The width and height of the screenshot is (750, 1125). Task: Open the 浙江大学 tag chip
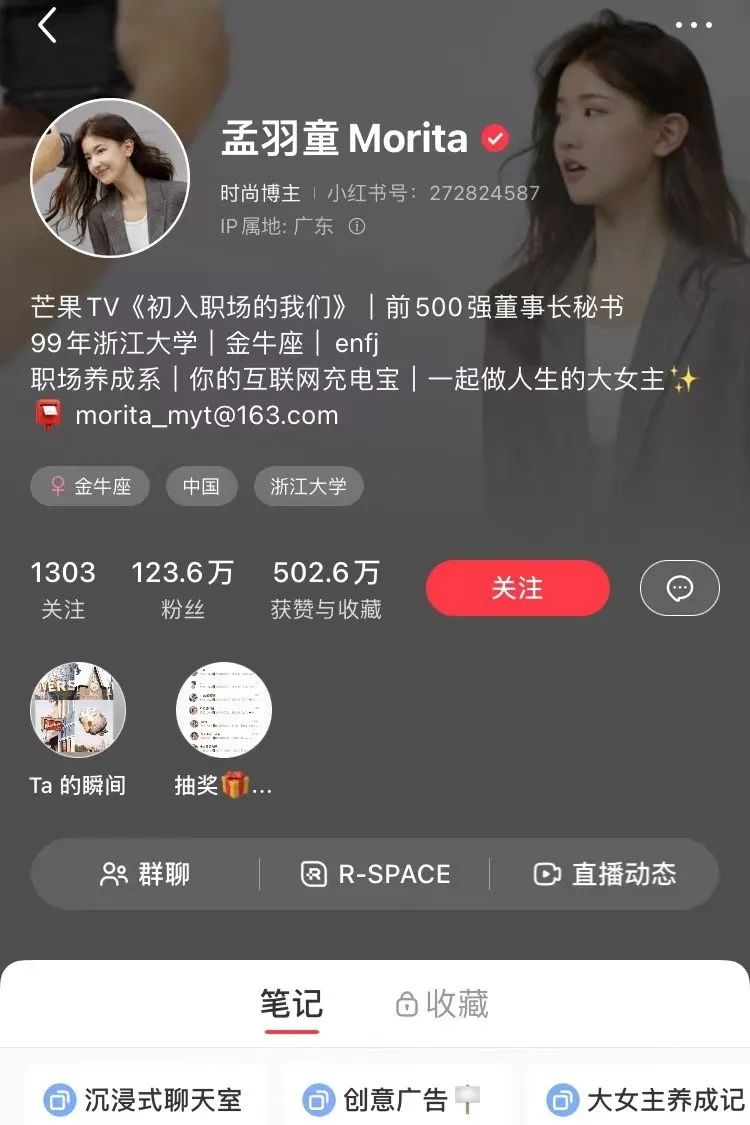pyautogui.click(x=308, y=487)
